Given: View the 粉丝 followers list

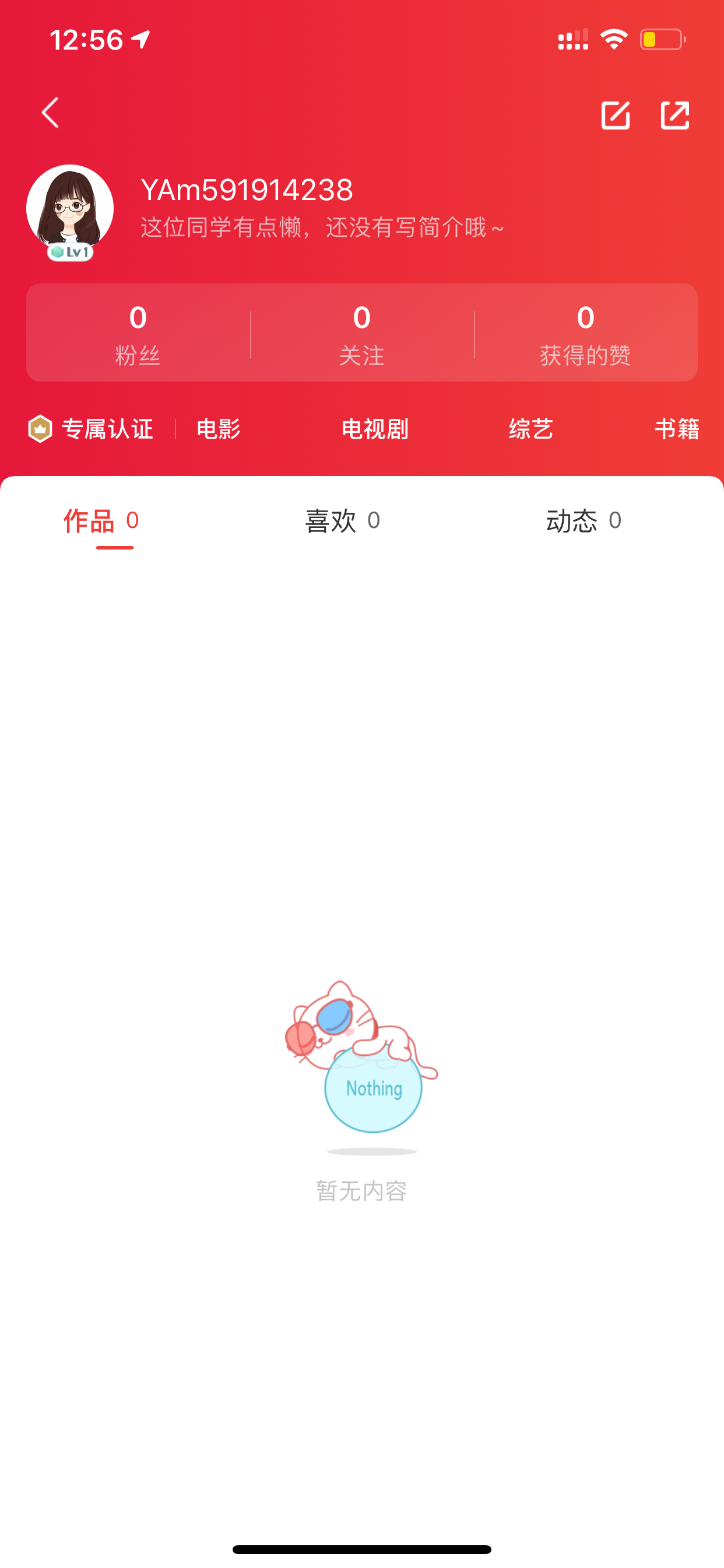Looking at the screenshot, I should point(138,334).
